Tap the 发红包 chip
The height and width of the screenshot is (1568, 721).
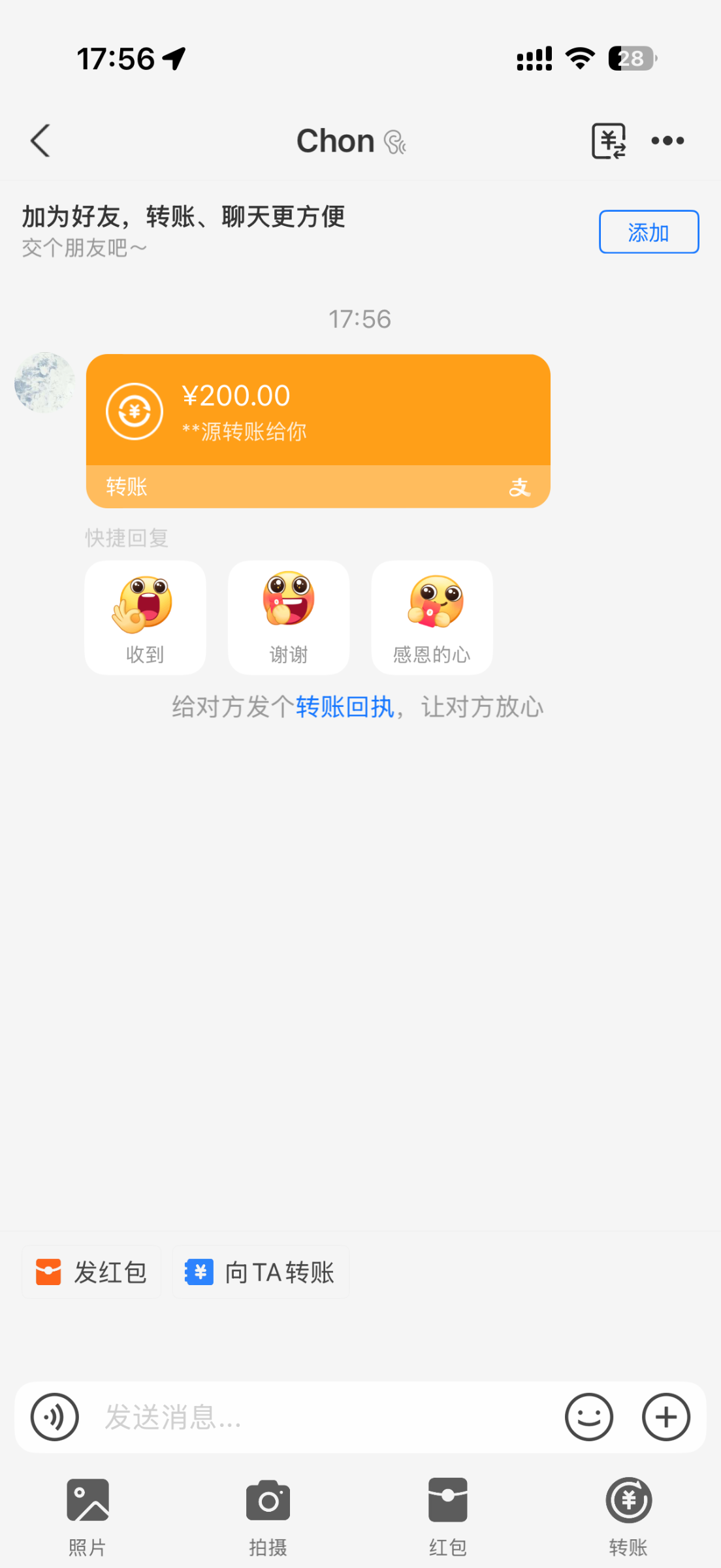click(x=91, y=1272)
